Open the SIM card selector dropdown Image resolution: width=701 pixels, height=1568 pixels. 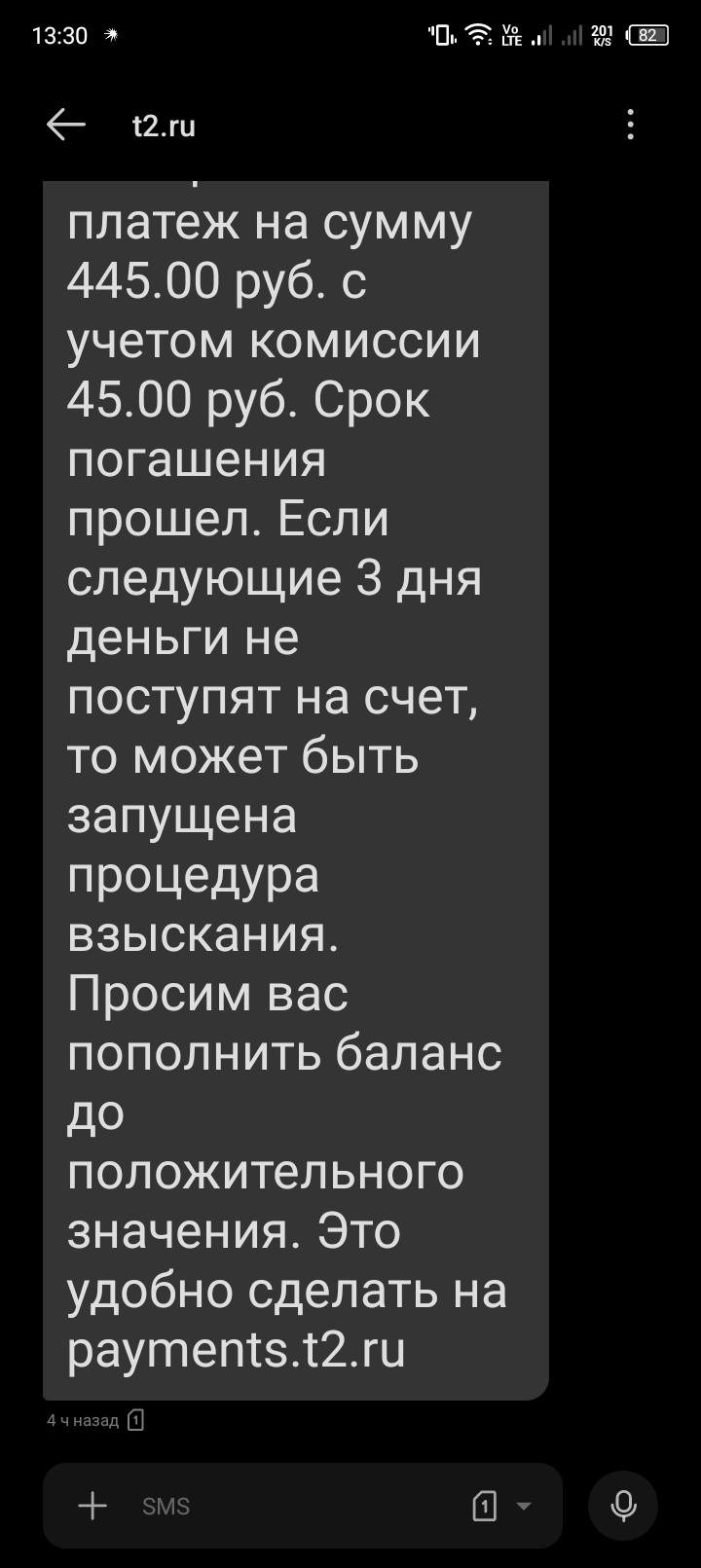(502, 1506)
